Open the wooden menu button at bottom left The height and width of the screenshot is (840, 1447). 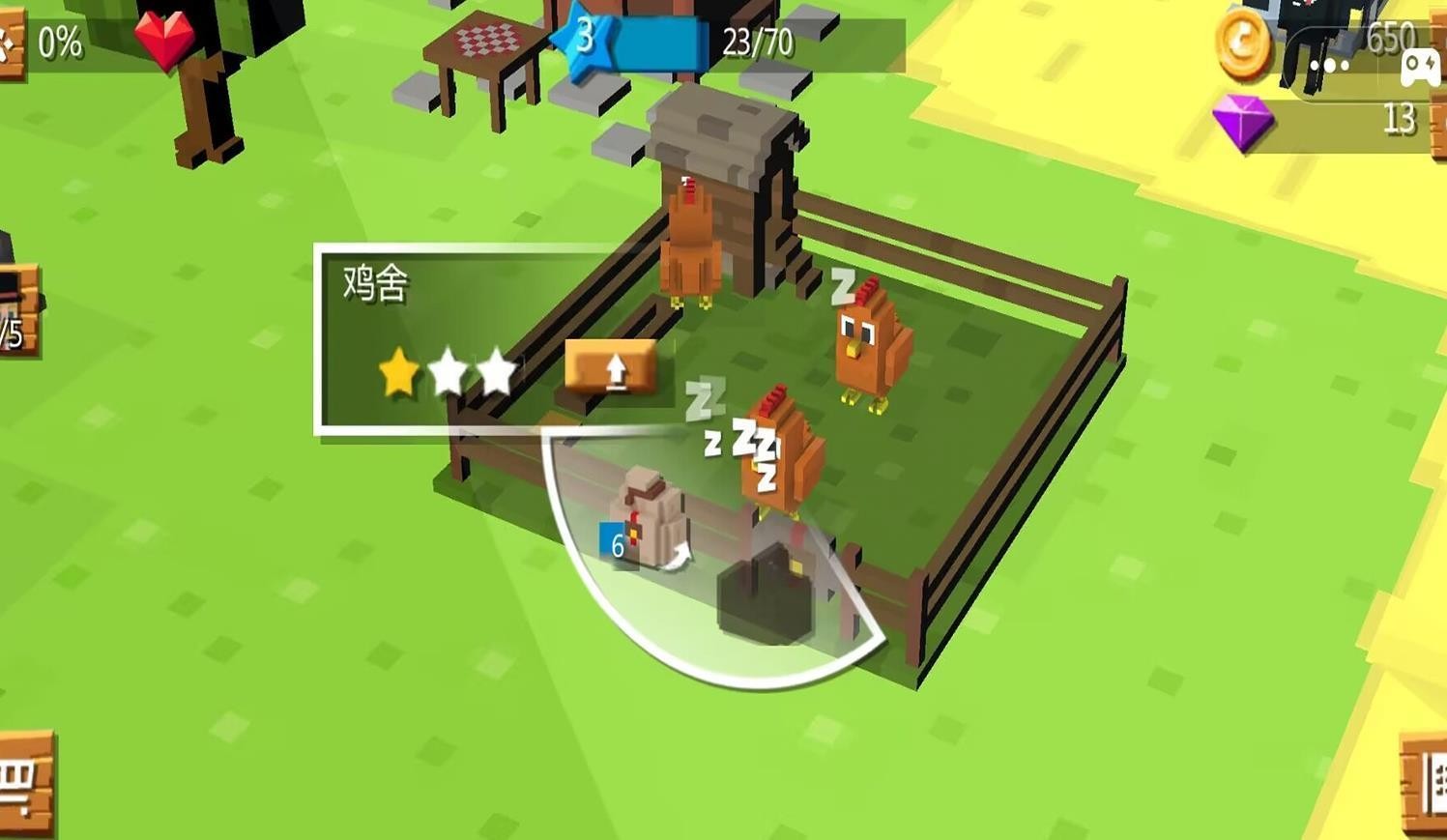pyautogui.click(x=24, y=783)
